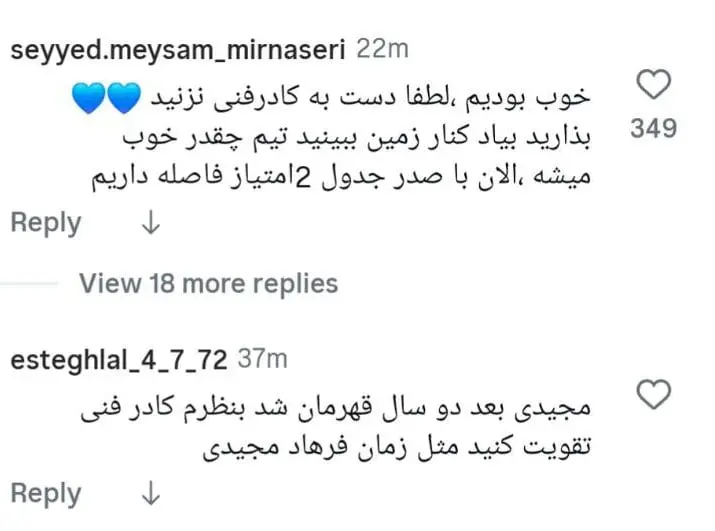Reply to esteghlal_4_7_72's comment
Screen dimensions: 715x531
pos(45,493)
